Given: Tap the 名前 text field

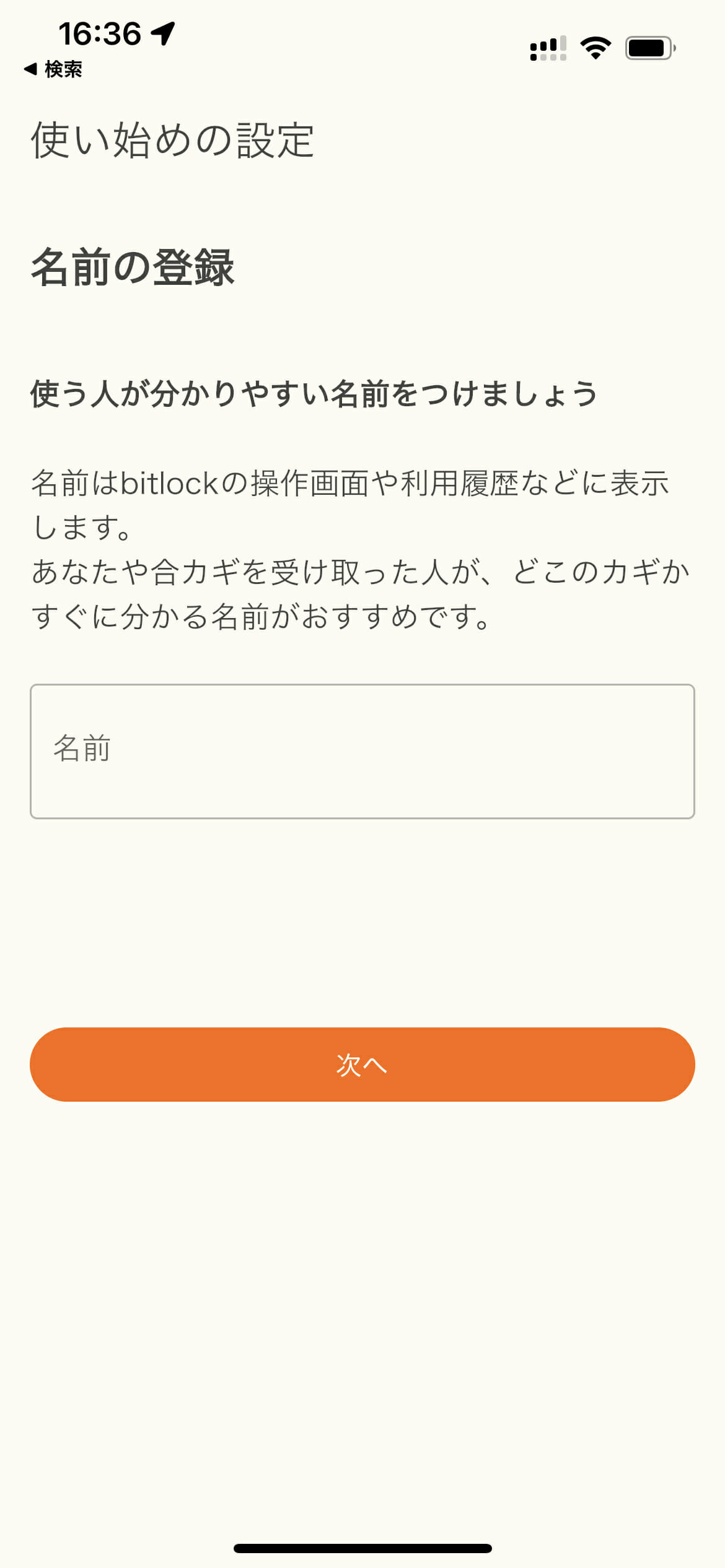Looking at the screenshot, I should click(362, 751).
